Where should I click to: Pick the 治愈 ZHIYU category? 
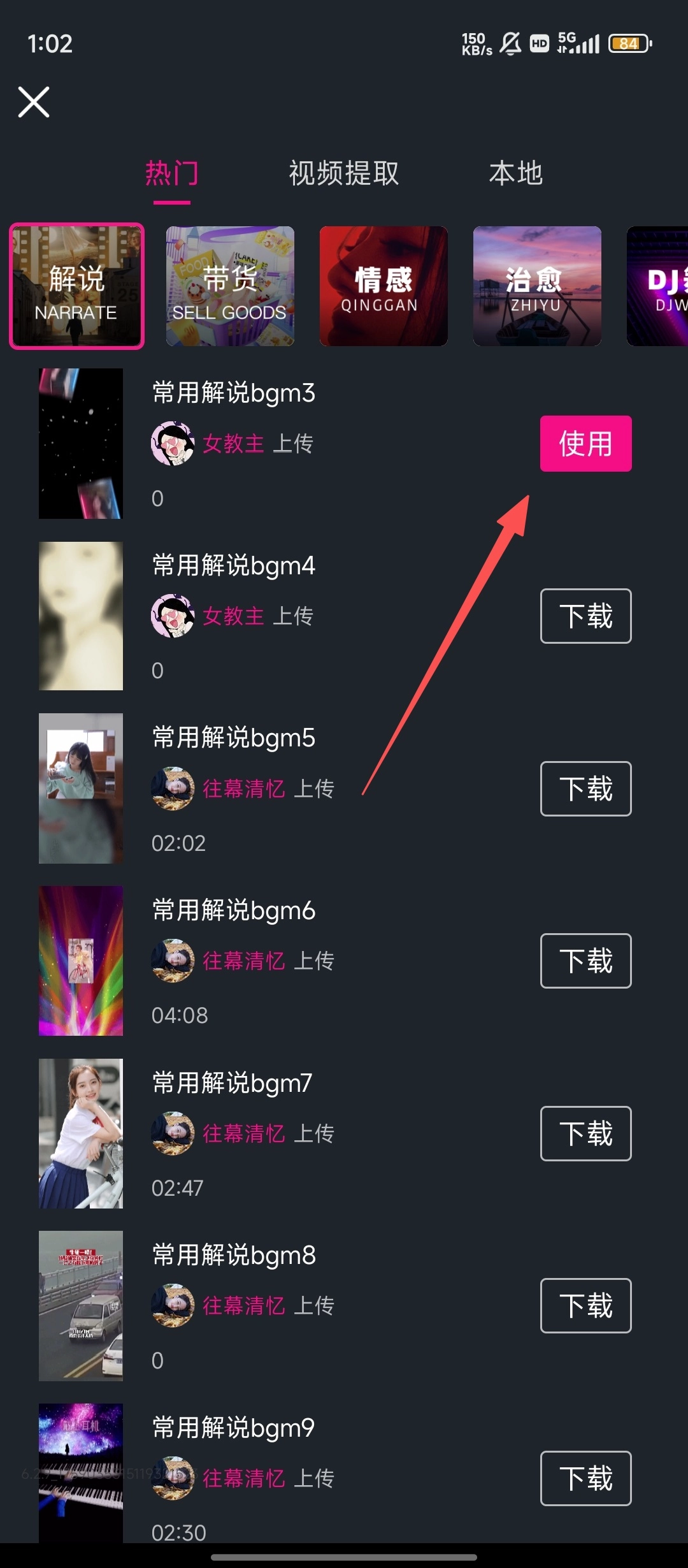click(537, 286)
